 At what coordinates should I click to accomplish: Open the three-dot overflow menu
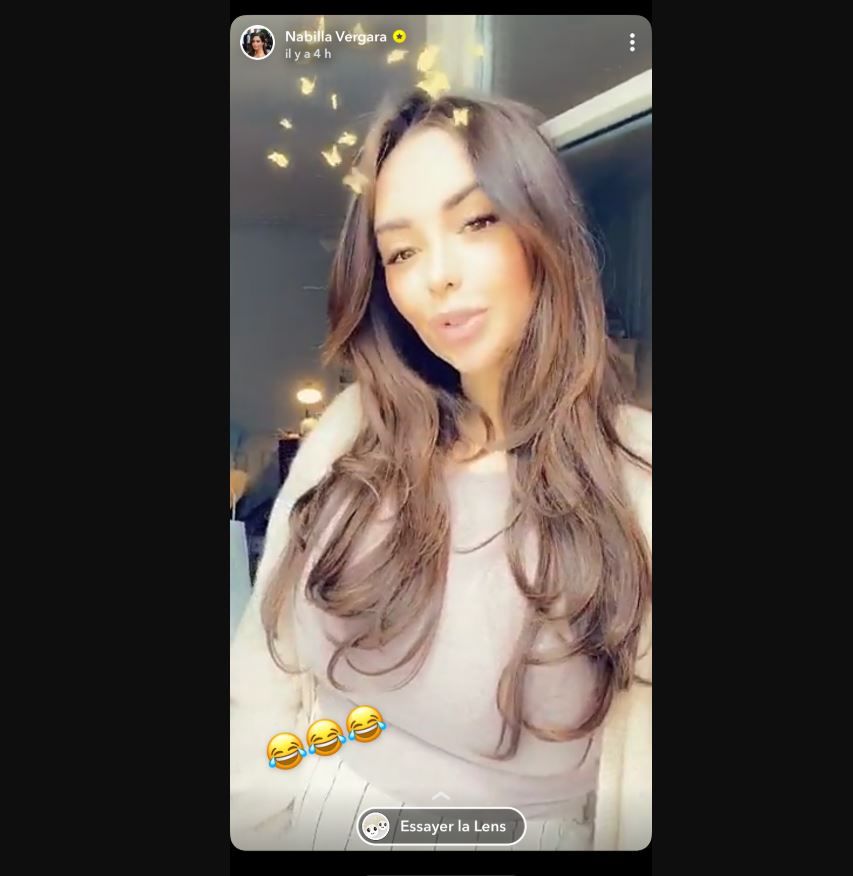coord(632,42)
